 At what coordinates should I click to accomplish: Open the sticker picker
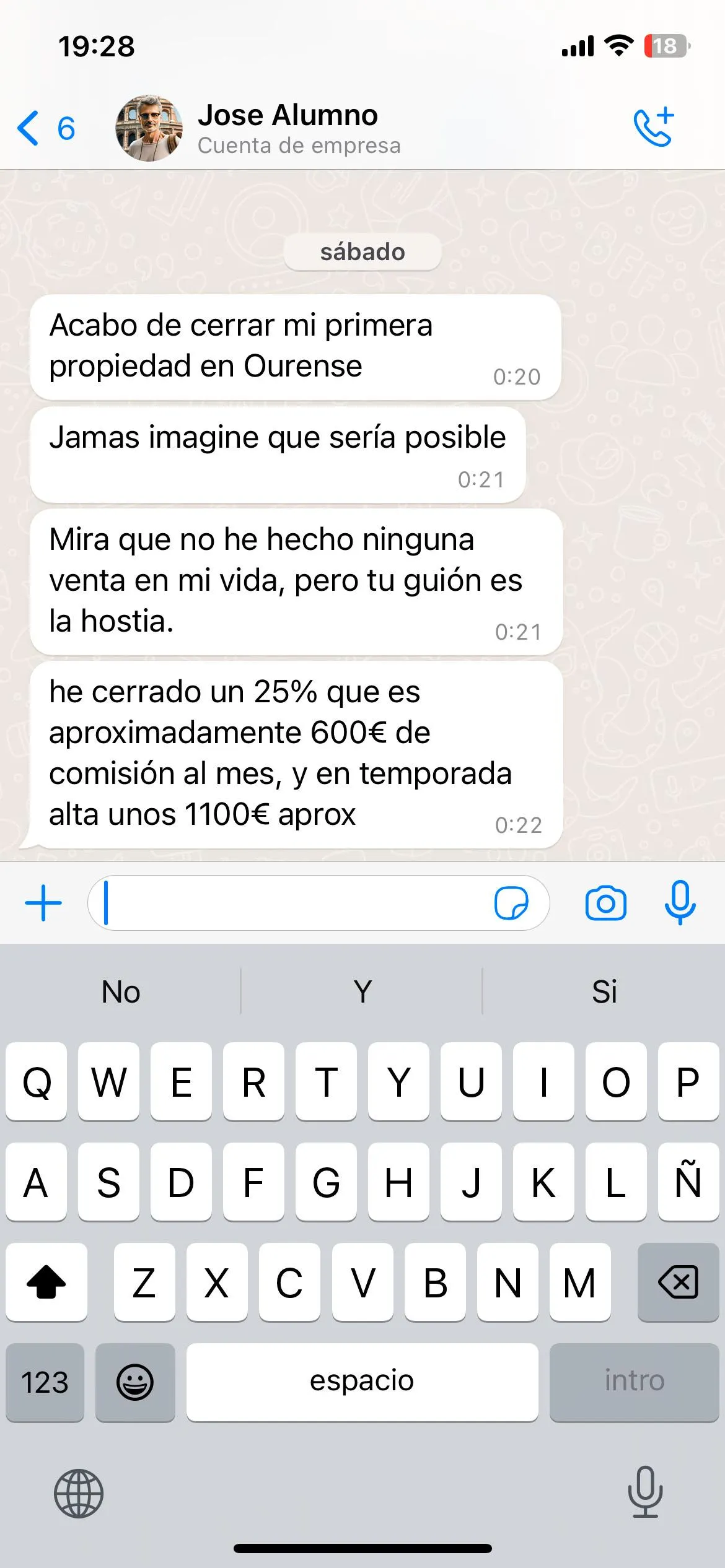(x=511, y=903)
